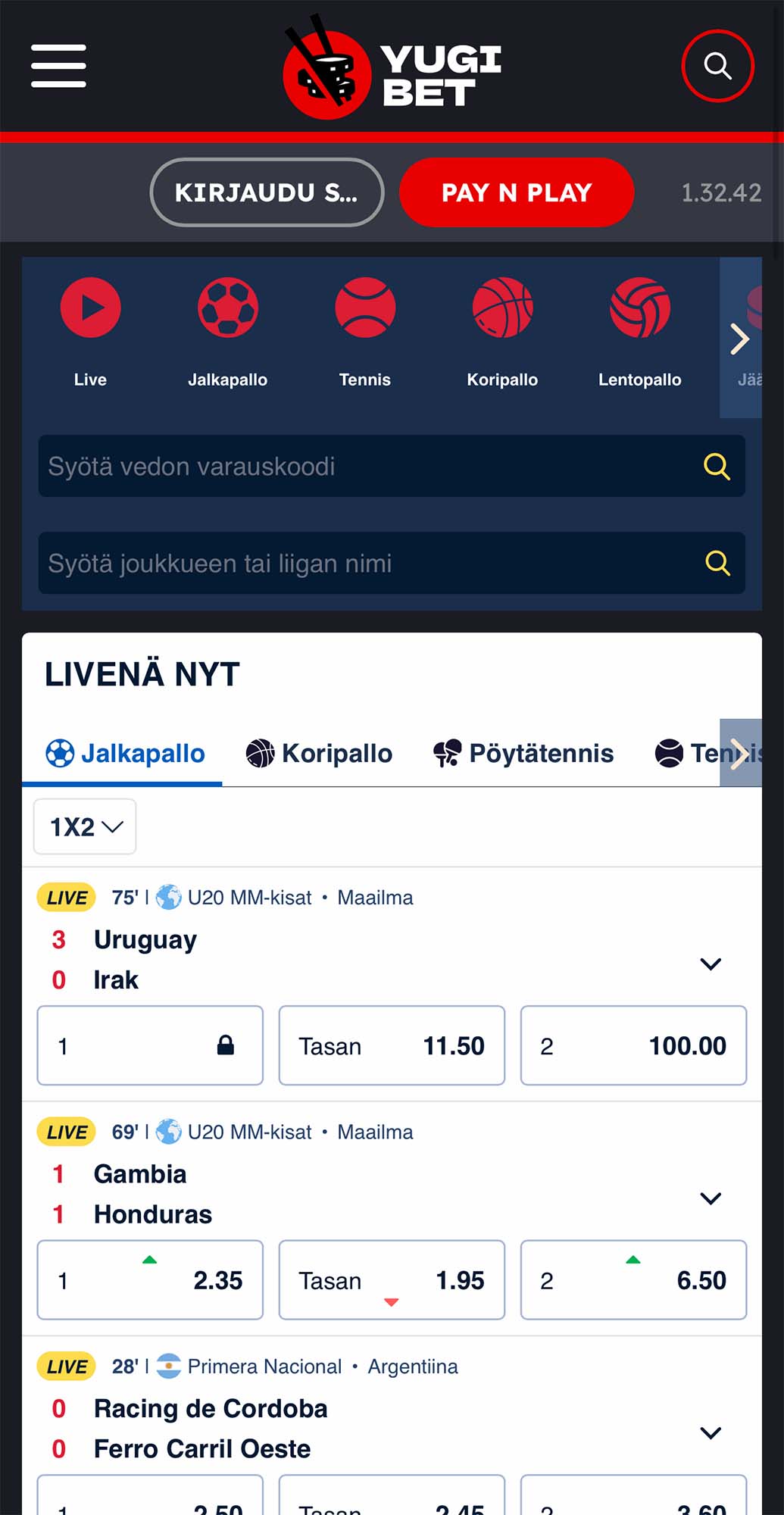Show more sports with the carousel arrow

pyautogui.click(x=739, y=339)
